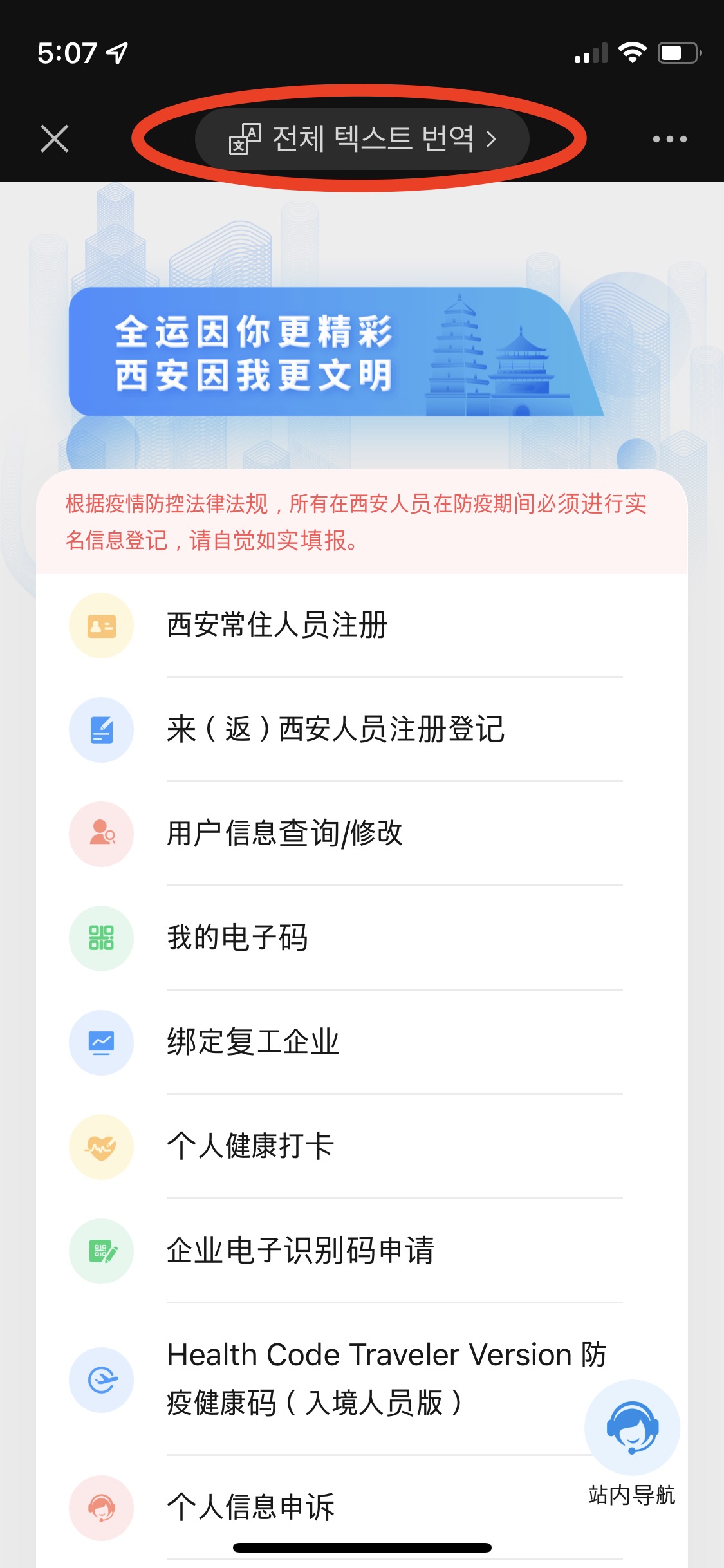724x1568 pixels.
Task: Open 企业电子识别码申请
Action: pyautogui.click(x=362, y=1251)
